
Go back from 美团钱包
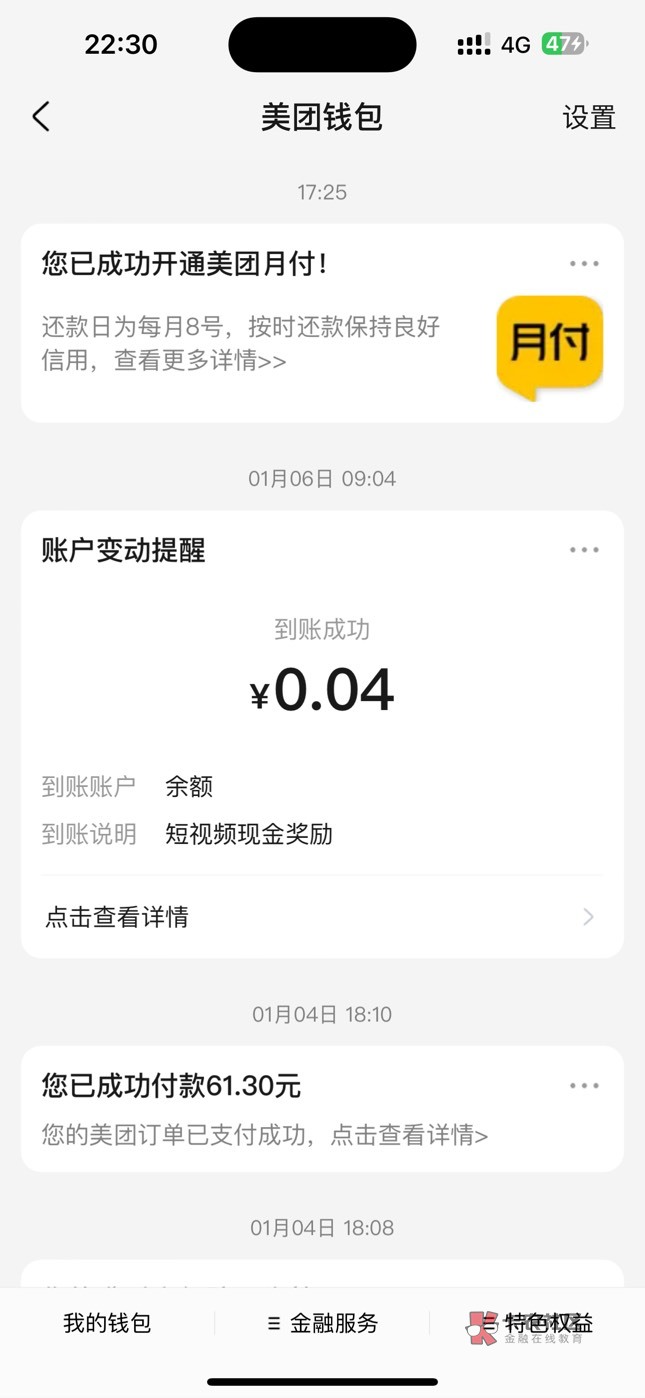point(41,117)
